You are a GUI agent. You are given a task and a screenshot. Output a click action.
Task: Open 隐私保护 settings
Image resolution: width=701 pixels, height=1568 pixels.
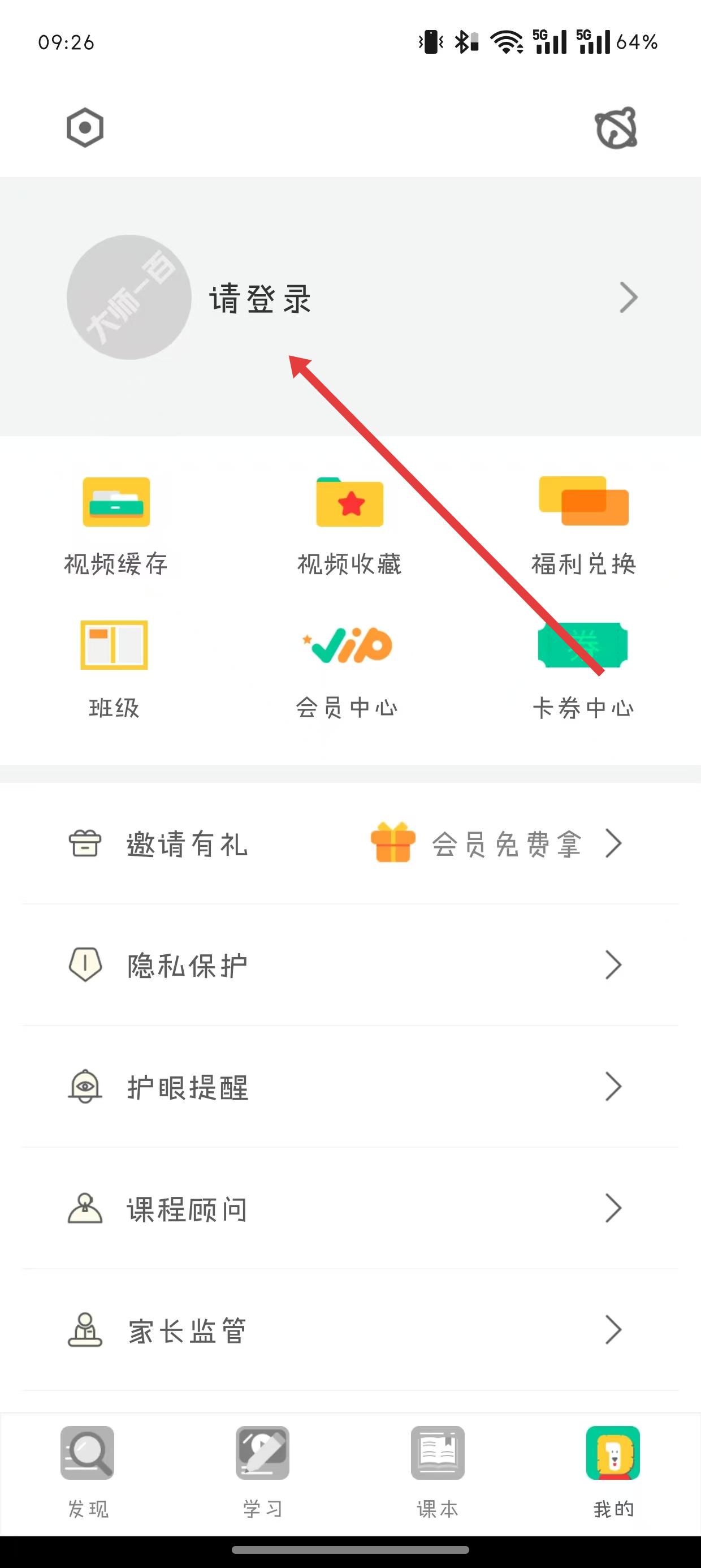(x=350, y=965)
